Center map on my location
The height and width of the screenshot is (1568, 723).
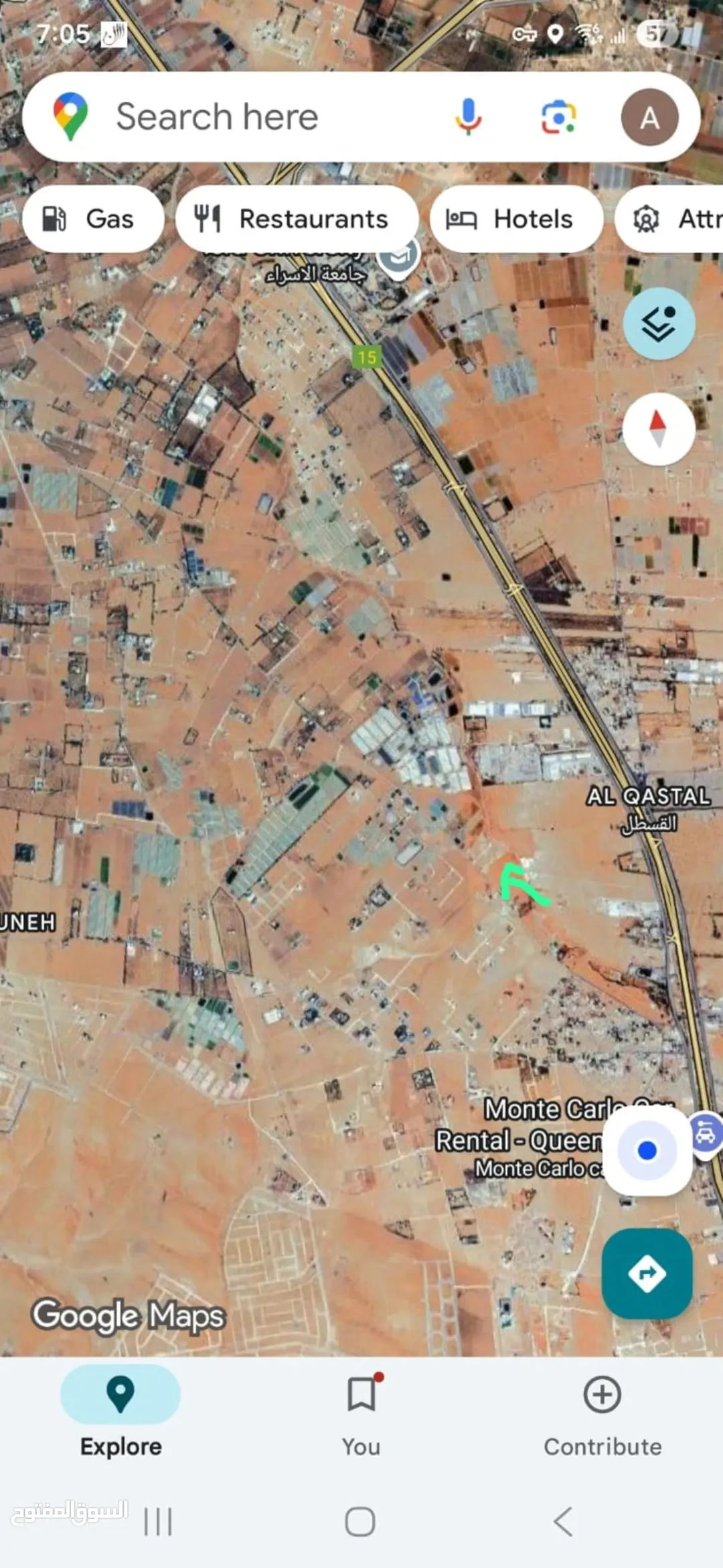(647, 1151)
